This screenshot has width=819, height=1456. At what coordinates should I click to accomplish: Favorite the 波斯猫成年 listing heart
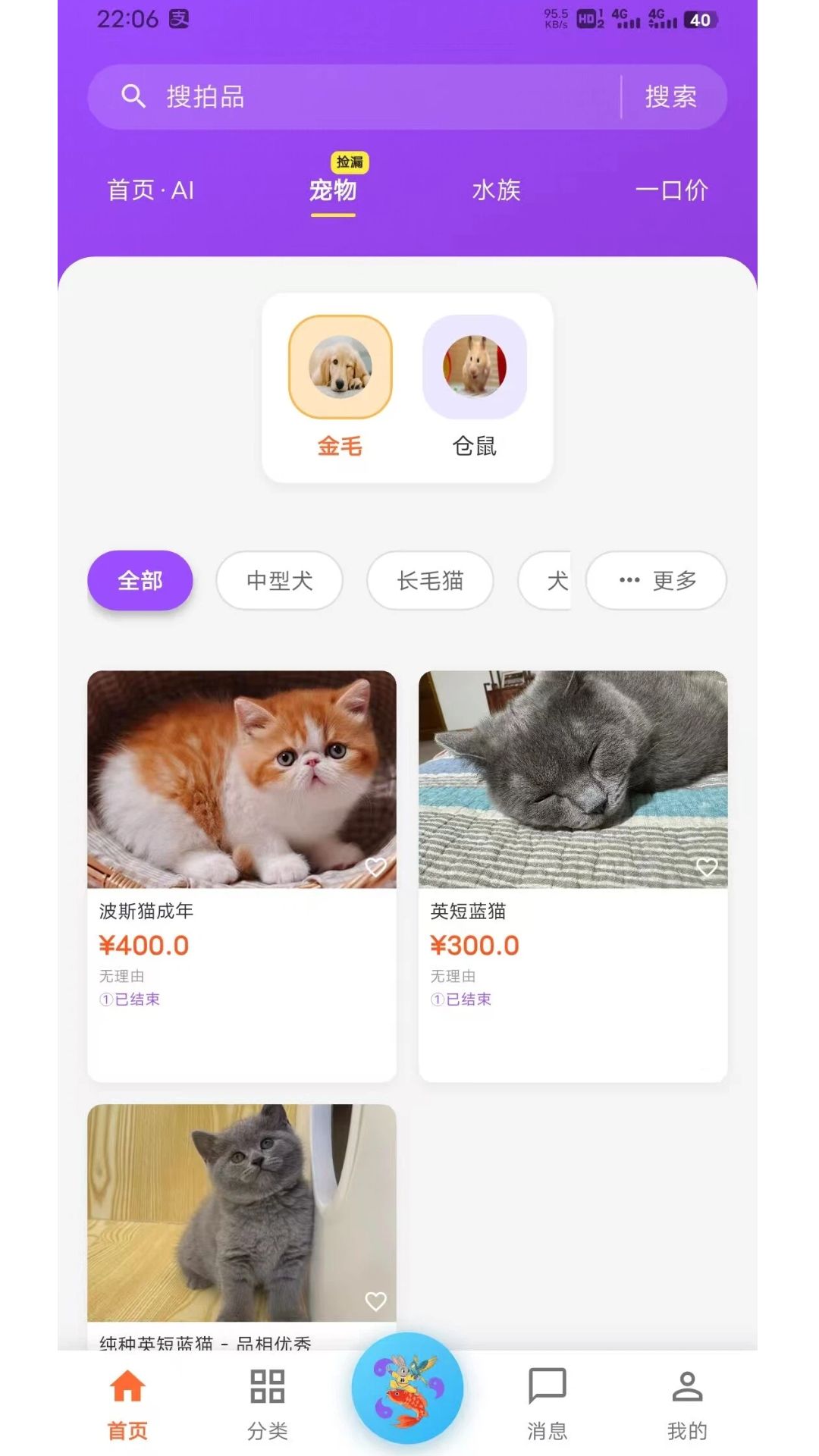pyautogui.click(x=375, y=866)
